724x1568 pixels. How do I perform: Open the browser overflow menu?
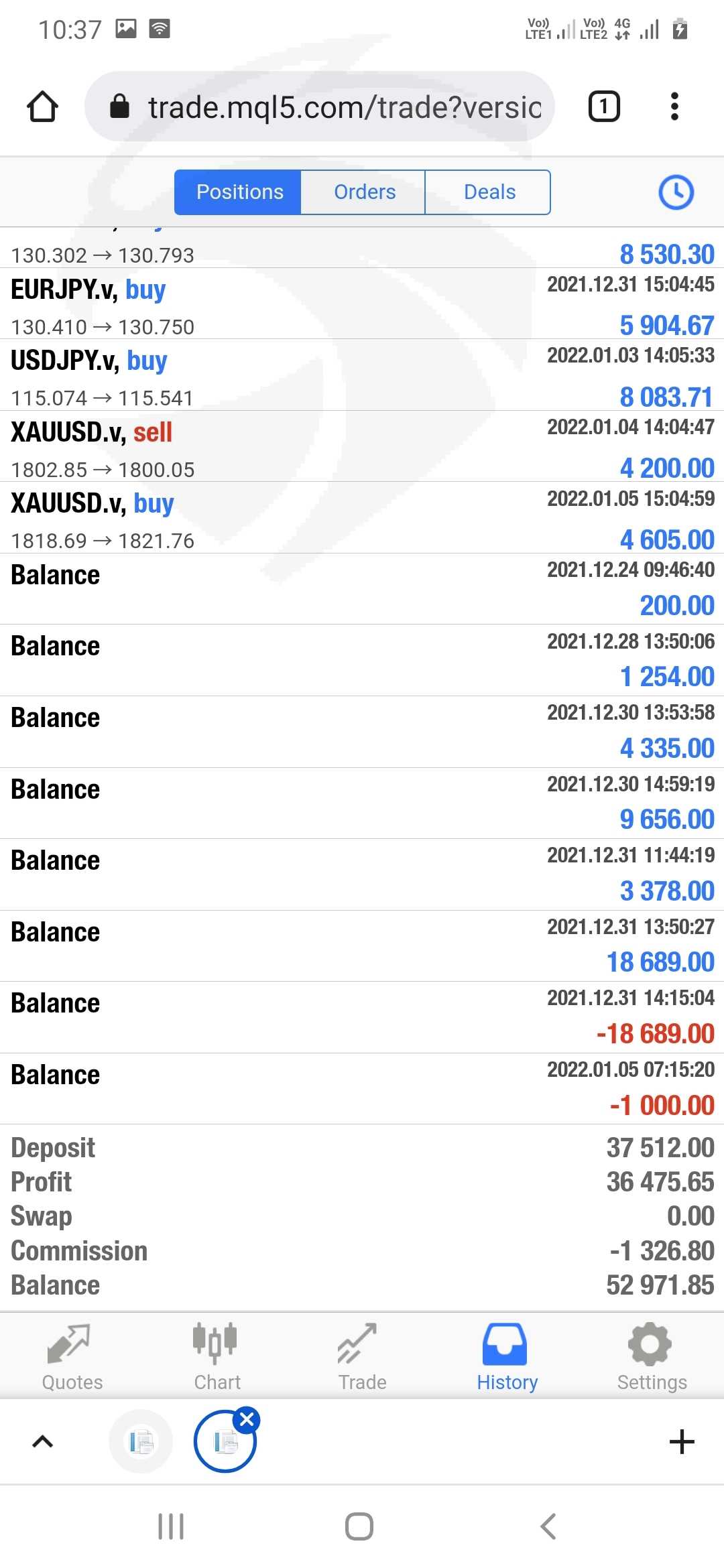point(674,107)
